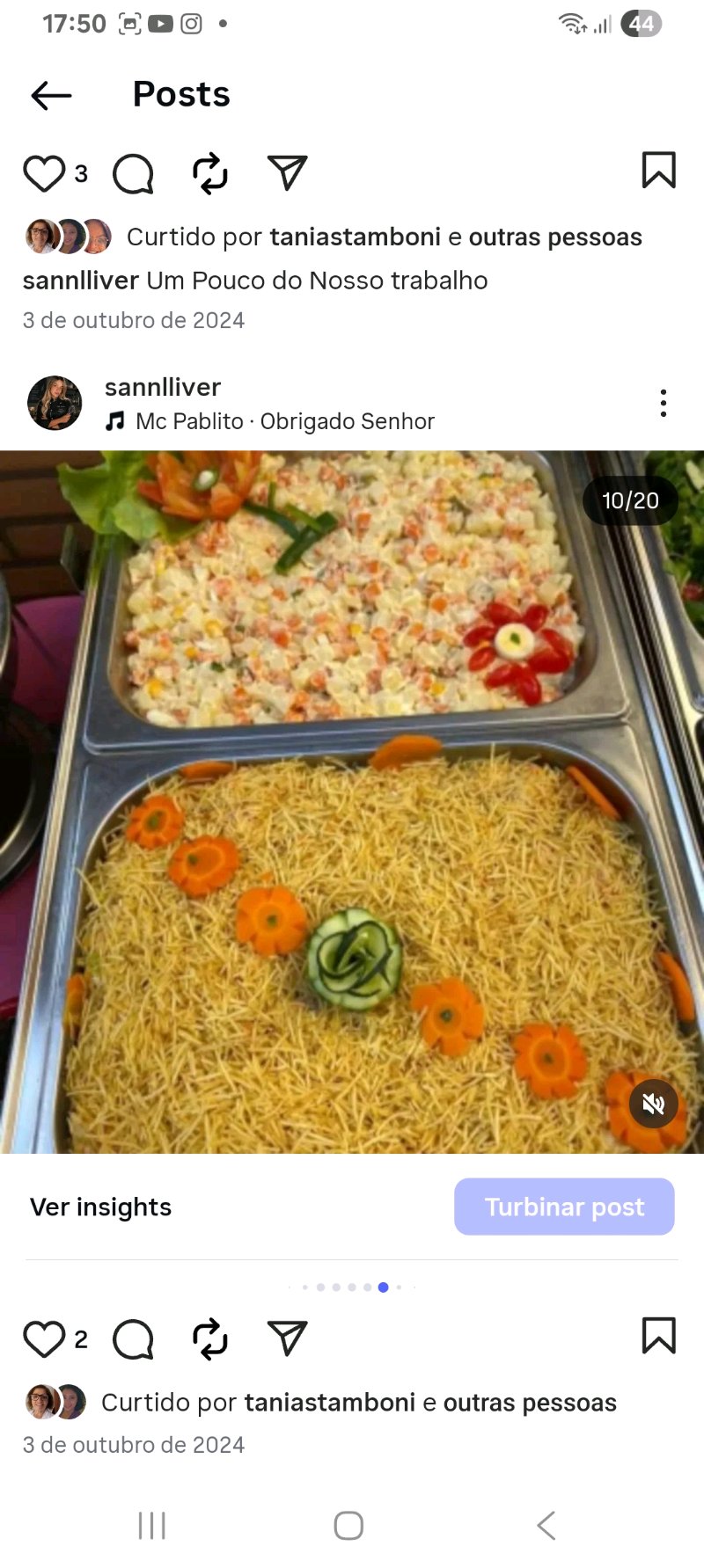This screenshot has height=1568, width=704.
Task: Open the sannlliver profile picture
Action: click(x=55, y=403)
